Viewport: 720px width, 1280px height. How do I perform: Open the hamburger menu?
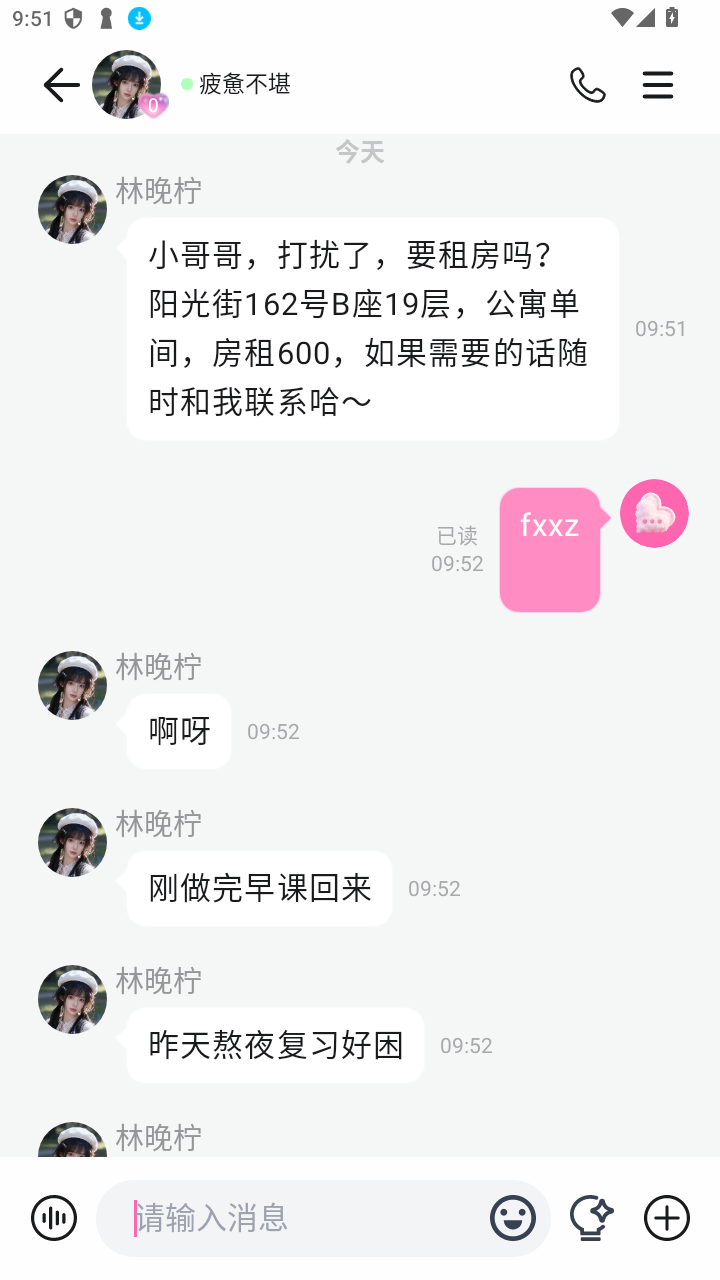click(657, 85)
